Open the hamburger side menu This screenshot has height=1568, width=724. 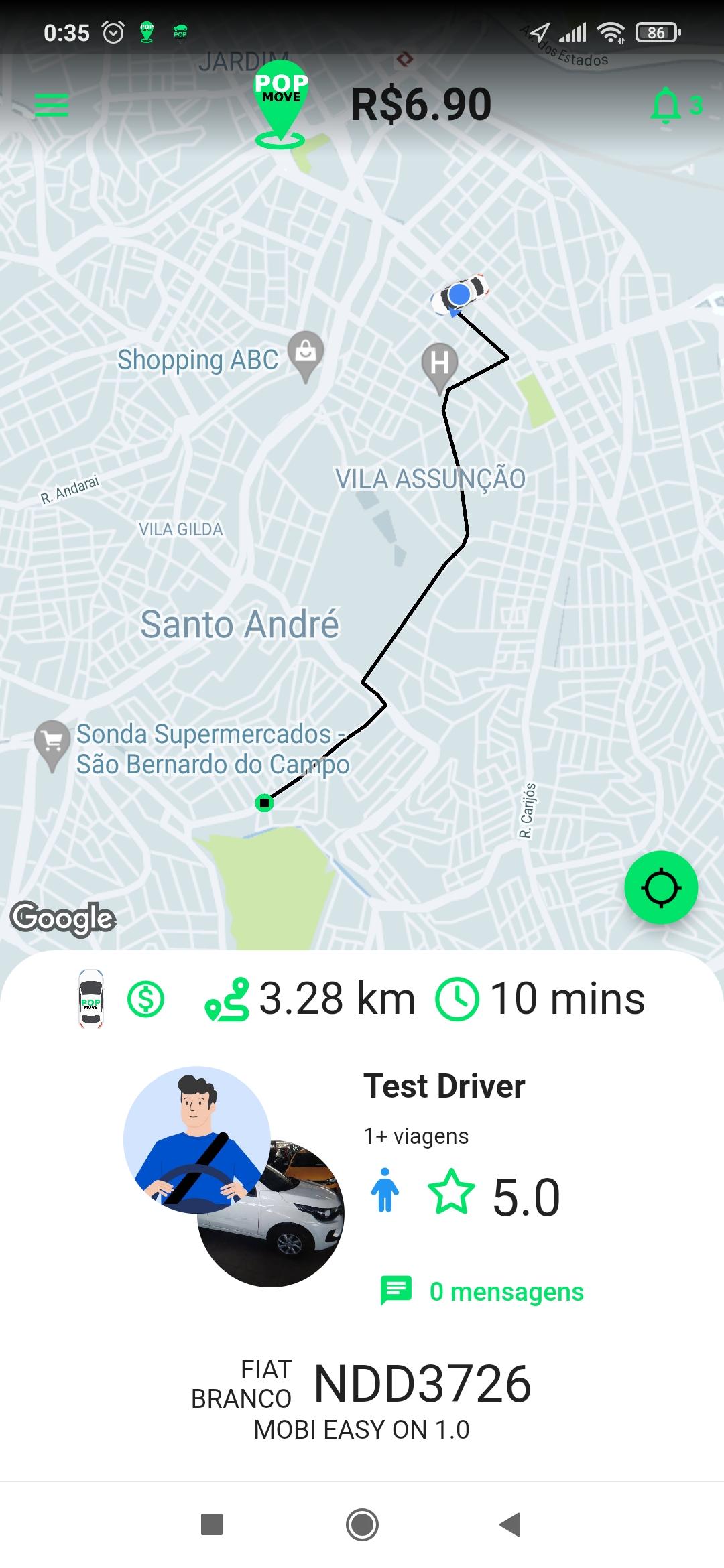tap(52, 105)
